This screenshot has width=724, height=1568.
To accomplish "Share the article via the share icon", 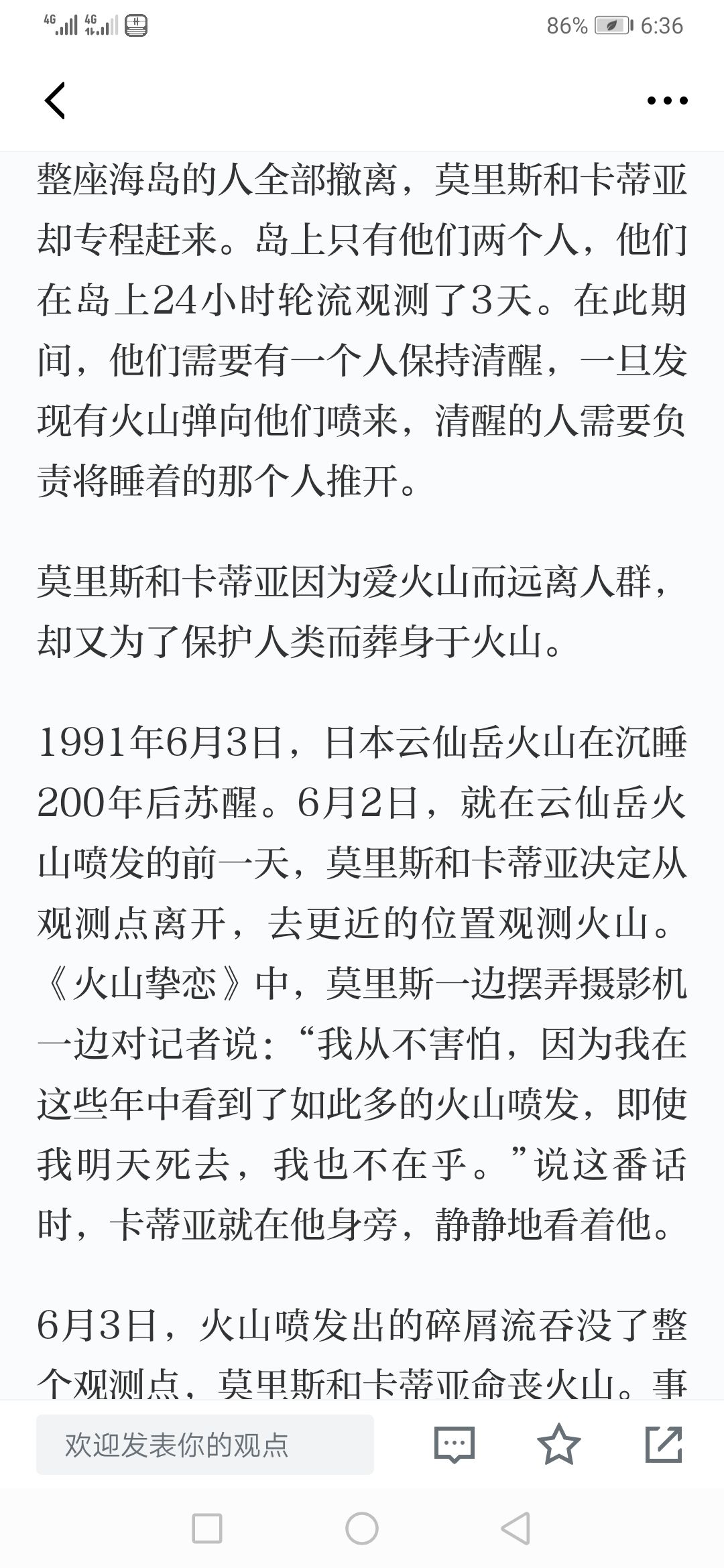I will coord(664,1444).
